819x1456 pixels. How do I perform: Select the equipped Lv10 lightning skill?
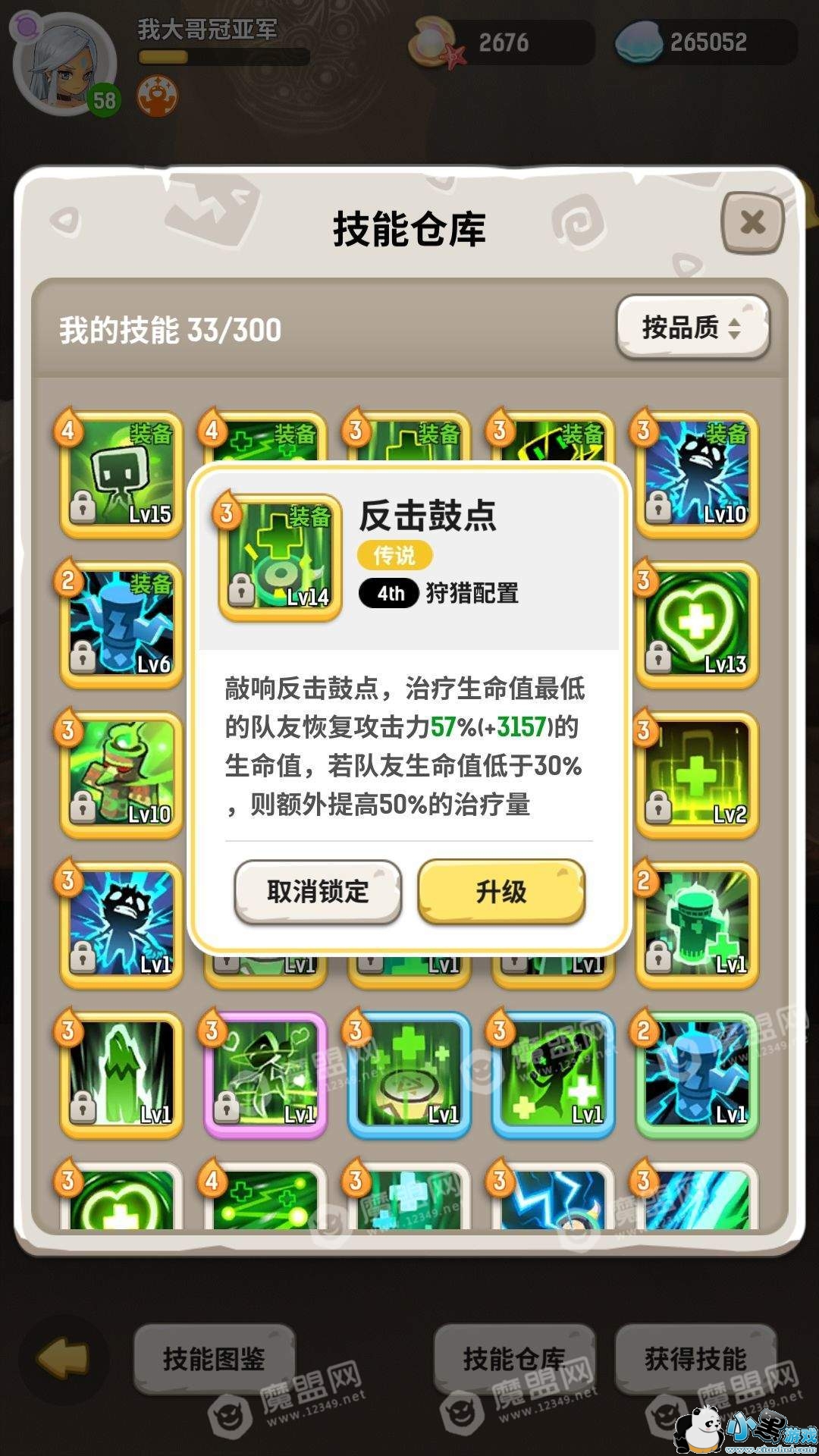pyautogui.click(x=697, y=475)
